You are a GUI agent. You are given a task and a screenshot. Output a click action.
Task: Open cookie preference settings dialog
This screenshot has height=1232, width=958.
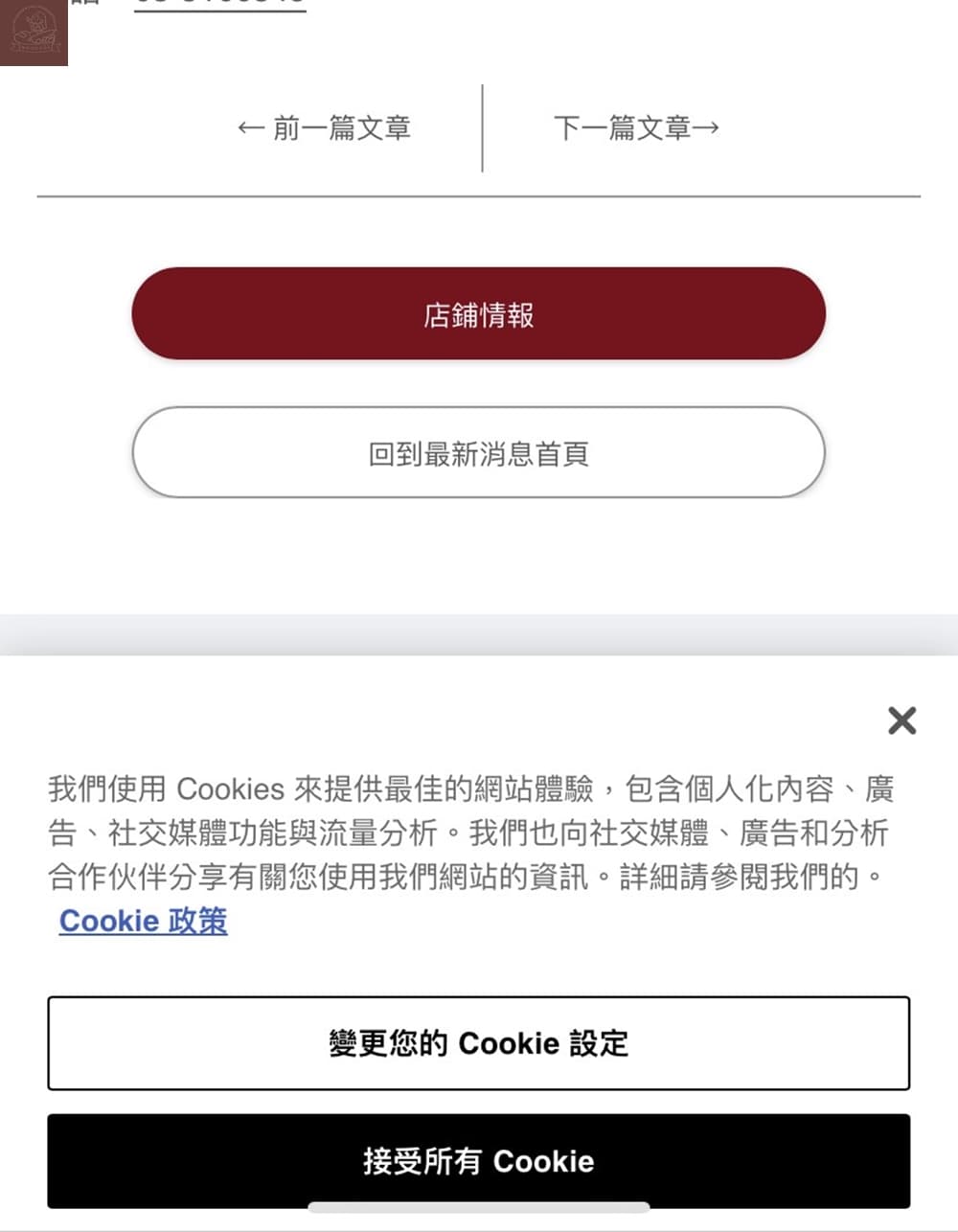[x=479, y=1043]
